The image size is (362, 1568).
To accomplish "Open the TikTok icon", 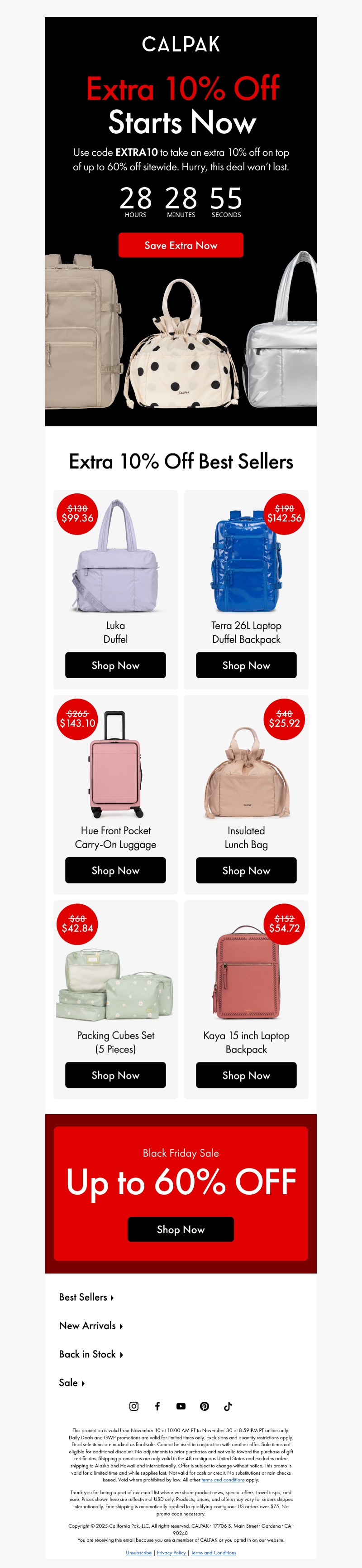I will tap(228, 1406).
